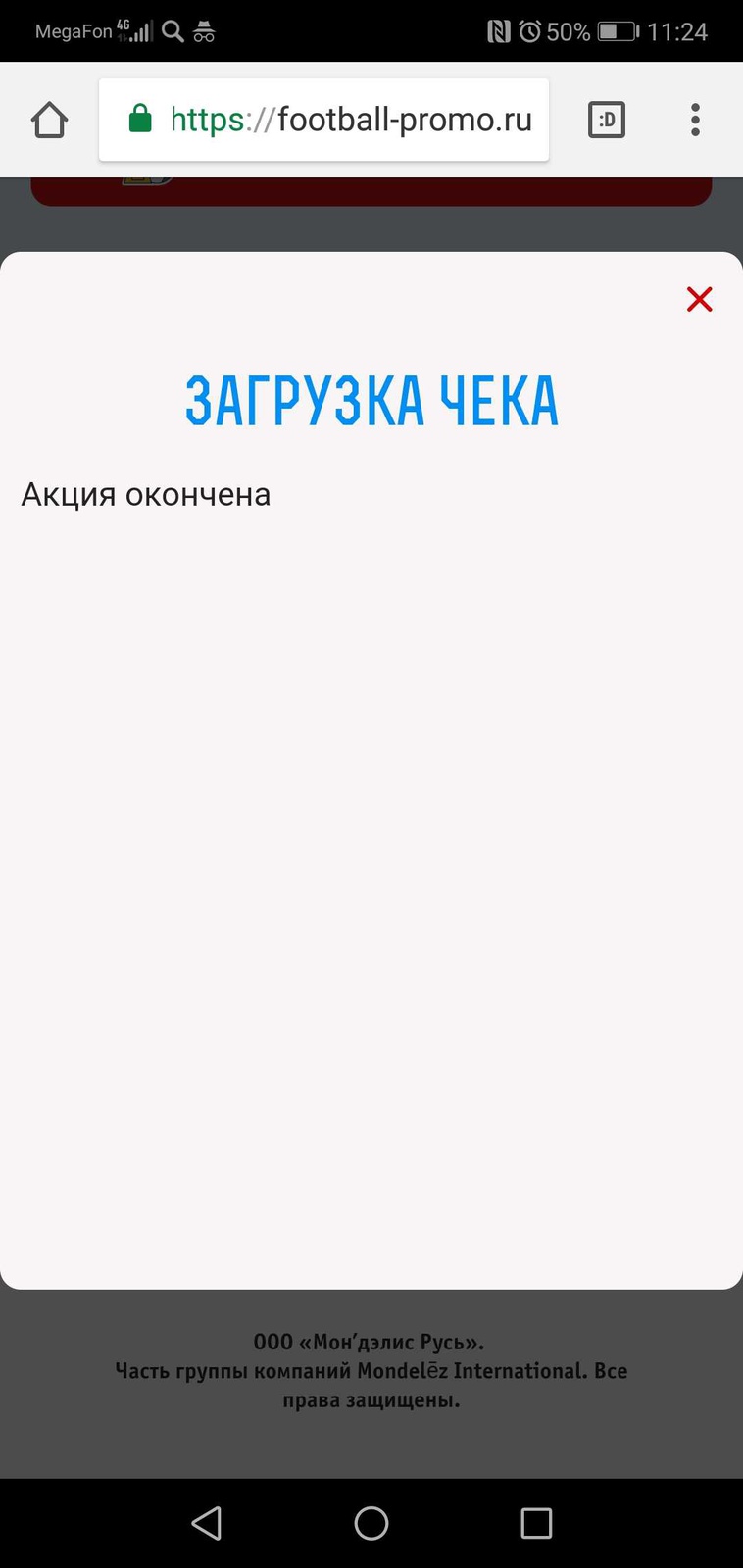The width and height of the screenshot is (743, 1568).
Task: Close the Загрузка чека dialog
Action: coord(699,299)
